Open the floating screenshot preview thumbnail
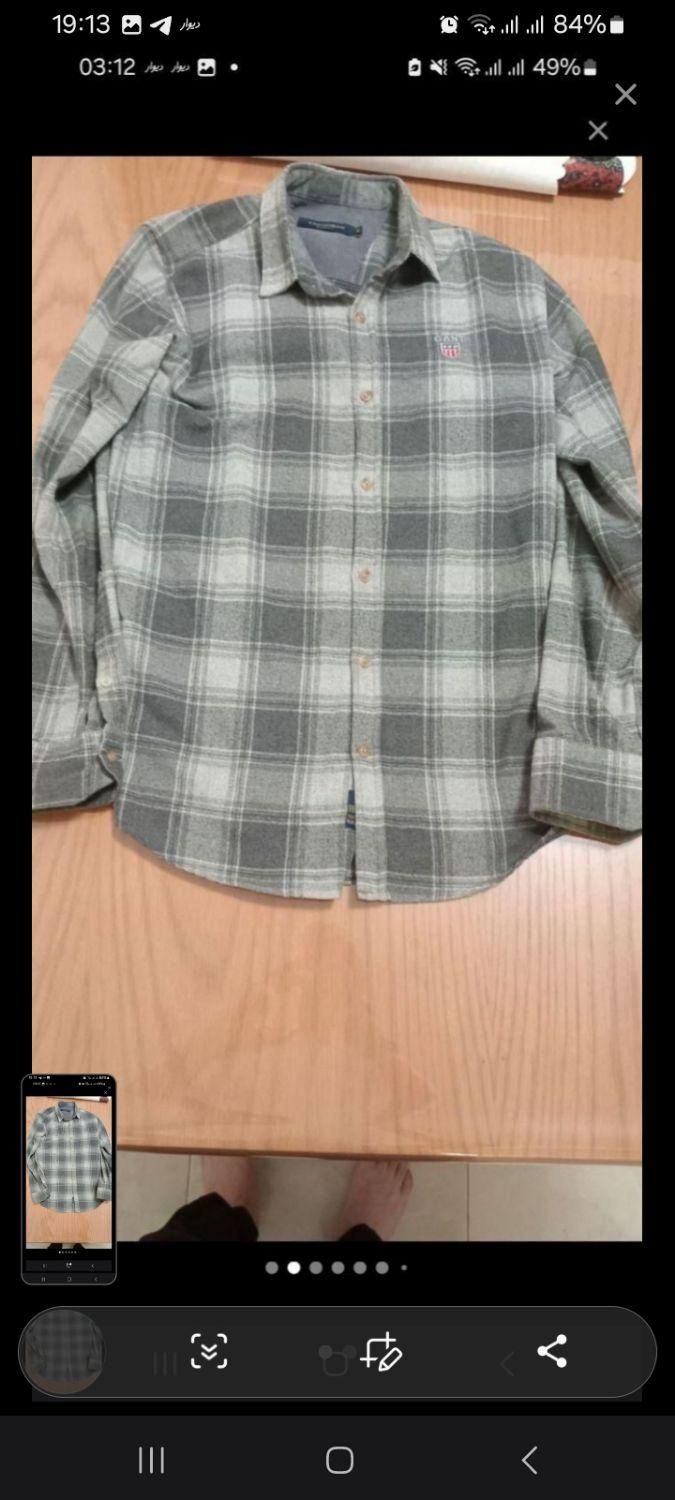675x1500 pixels. tap(69, 1178)
